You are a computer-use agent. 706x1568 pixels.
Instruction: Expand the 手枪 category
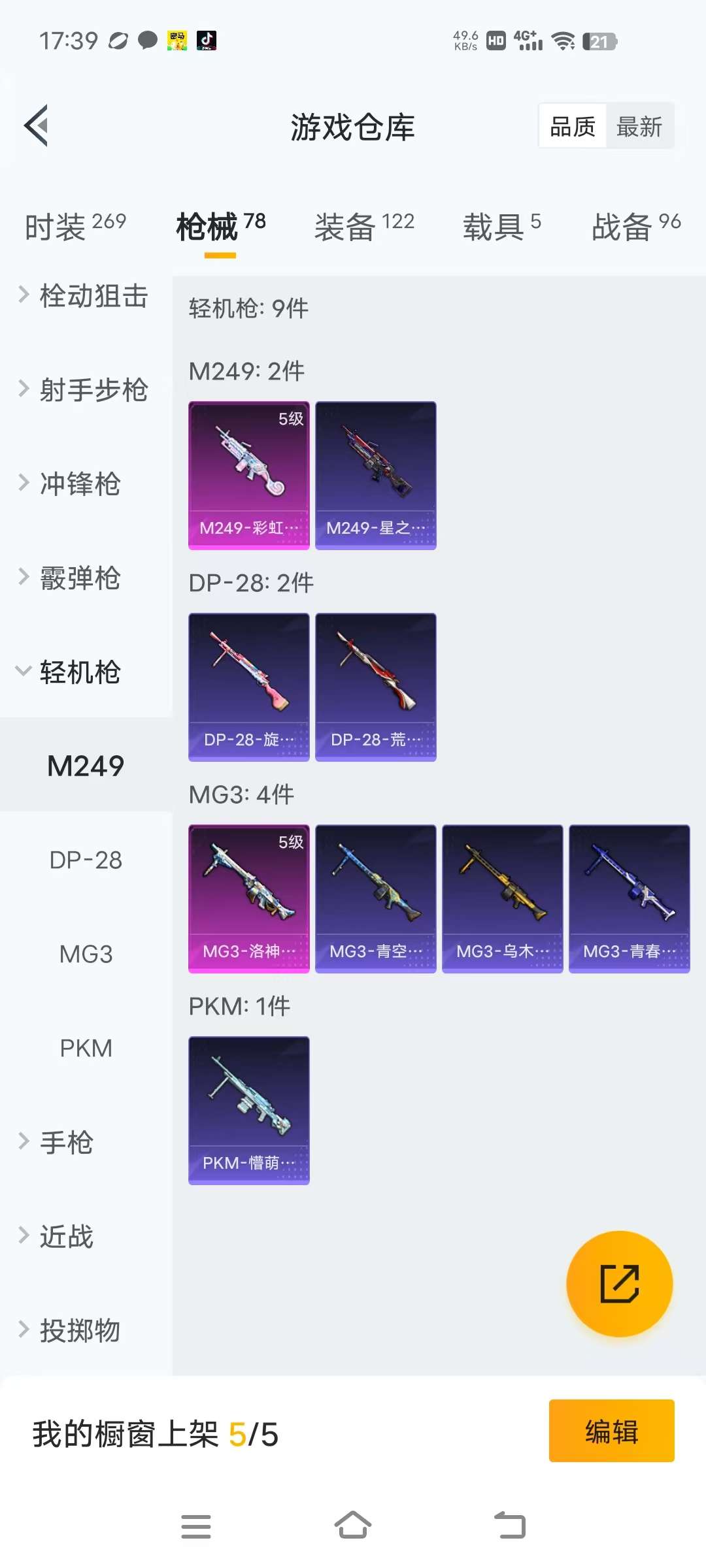pos(65,1143)
